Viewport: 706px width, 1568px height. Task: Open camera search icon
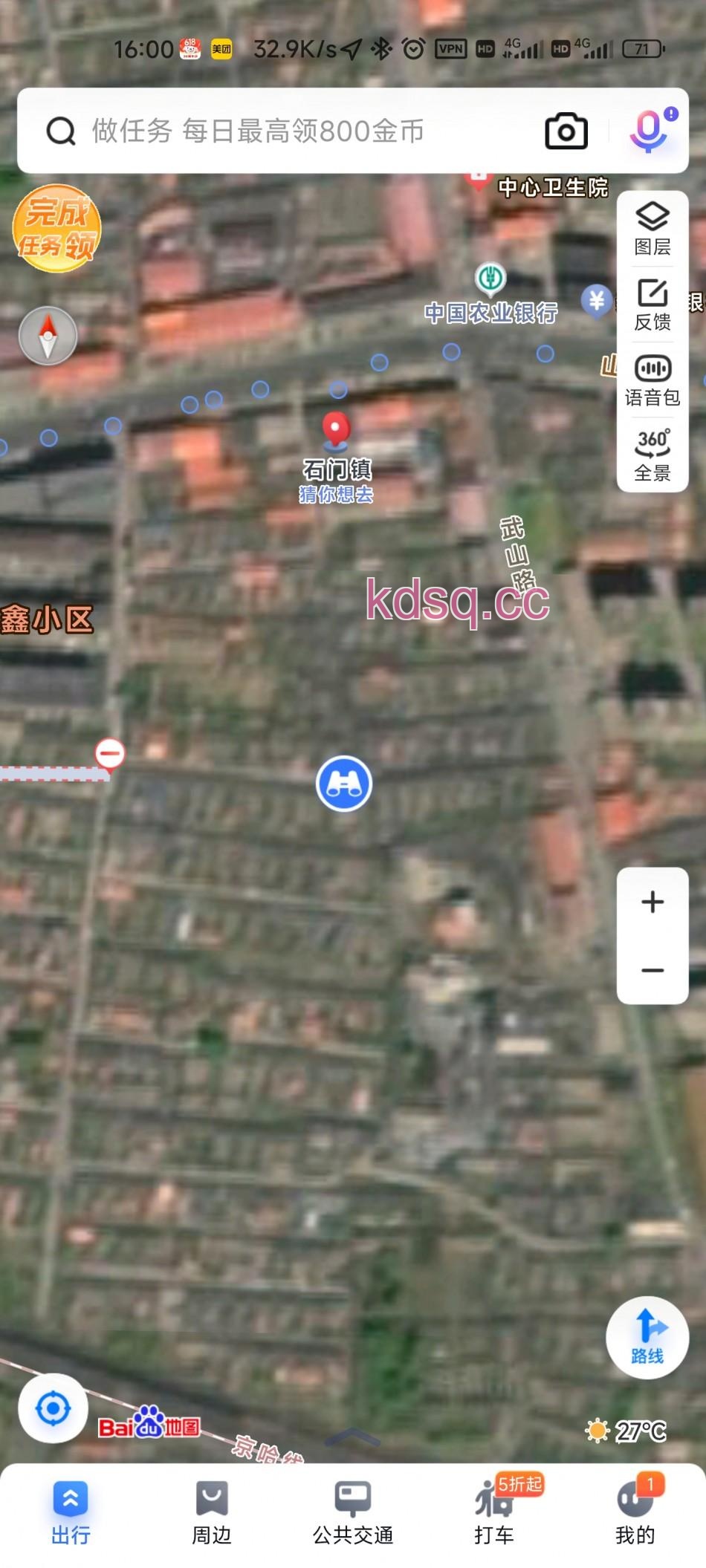pos(566,131)
